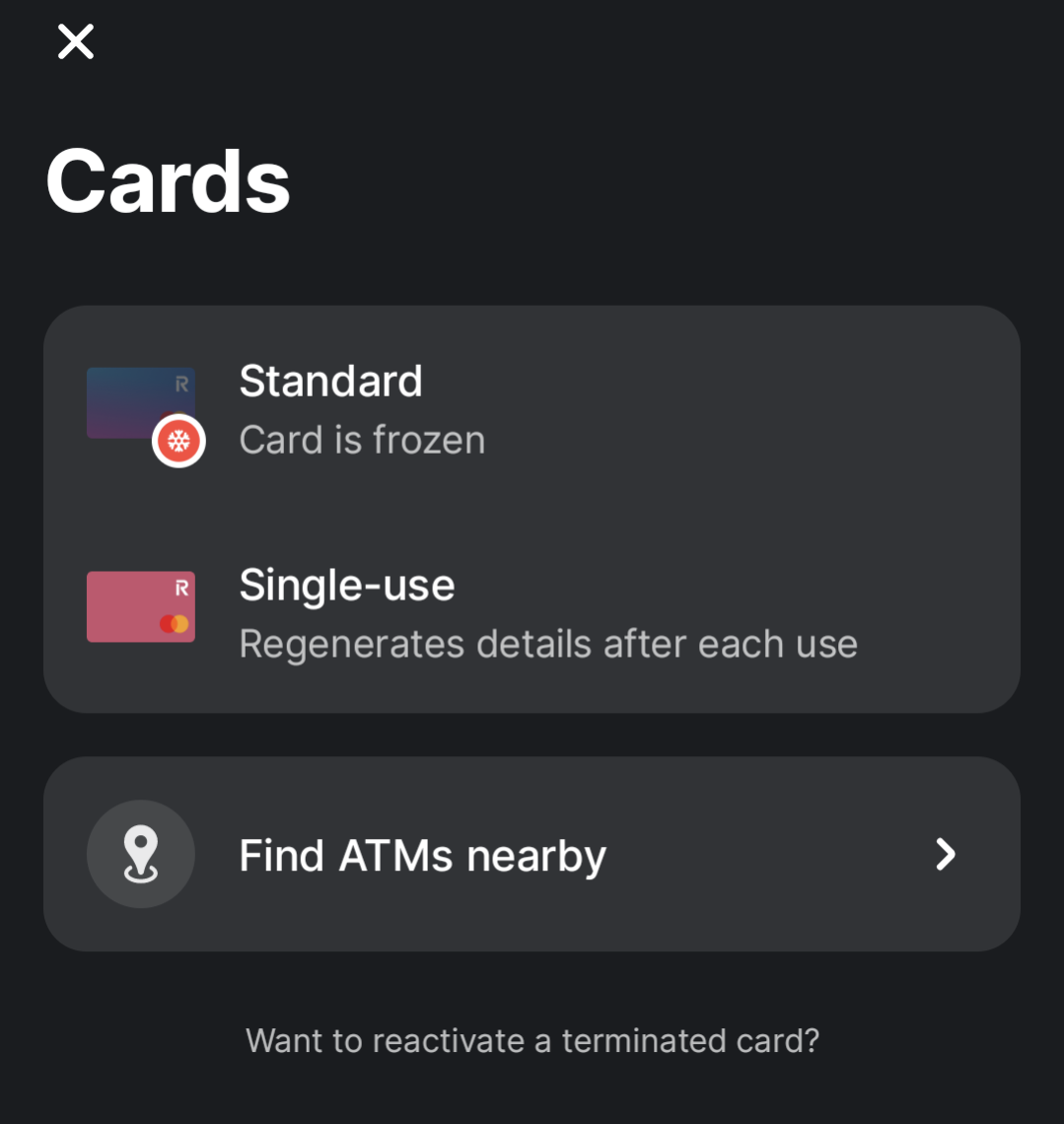Close the Cards screen
1064x1124 pixels.
tap(76, 42)
